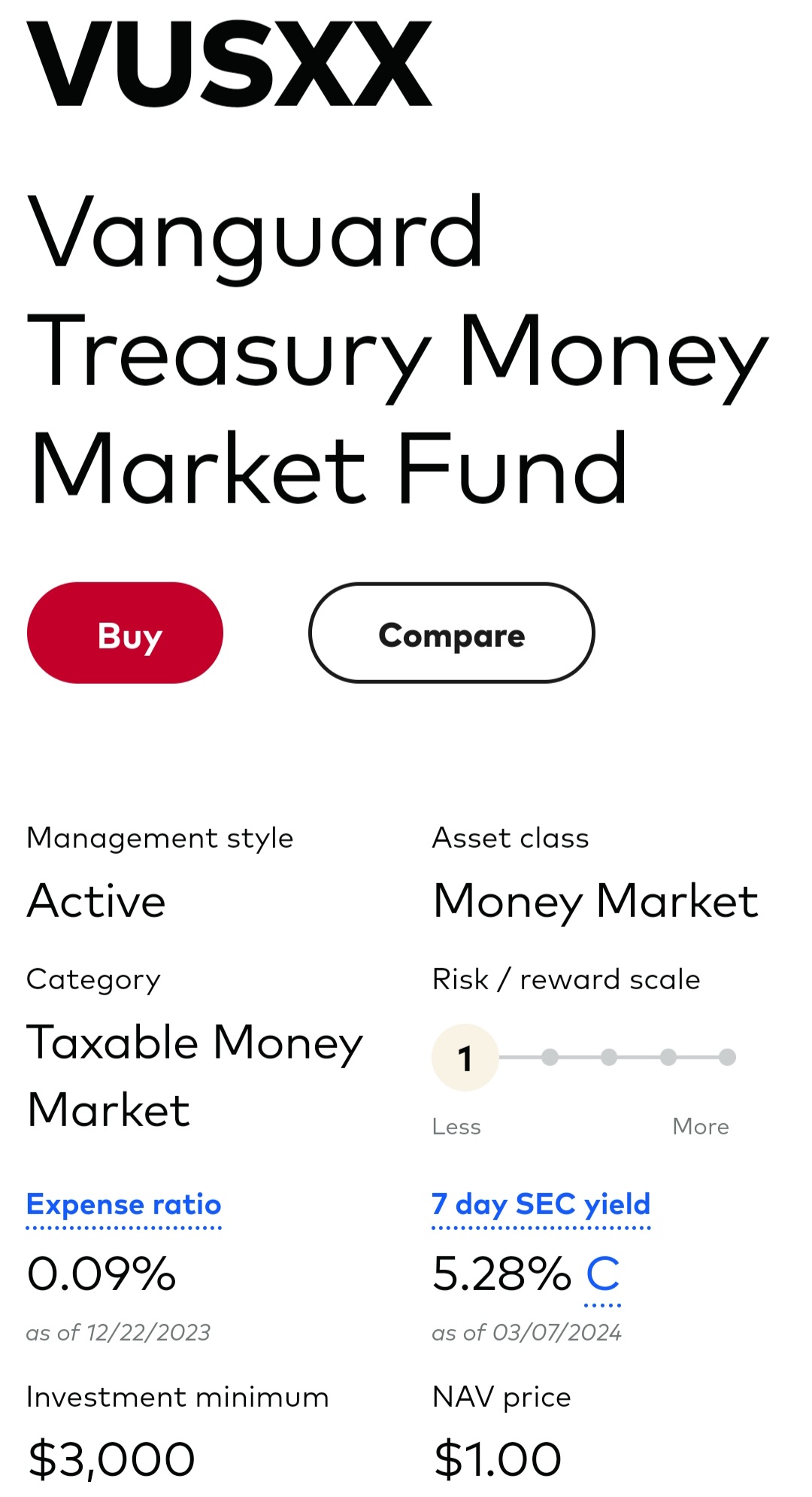812x1497 pixels.
Task: Open the 7 day SEC yield definition
Action: (541, 1204)
